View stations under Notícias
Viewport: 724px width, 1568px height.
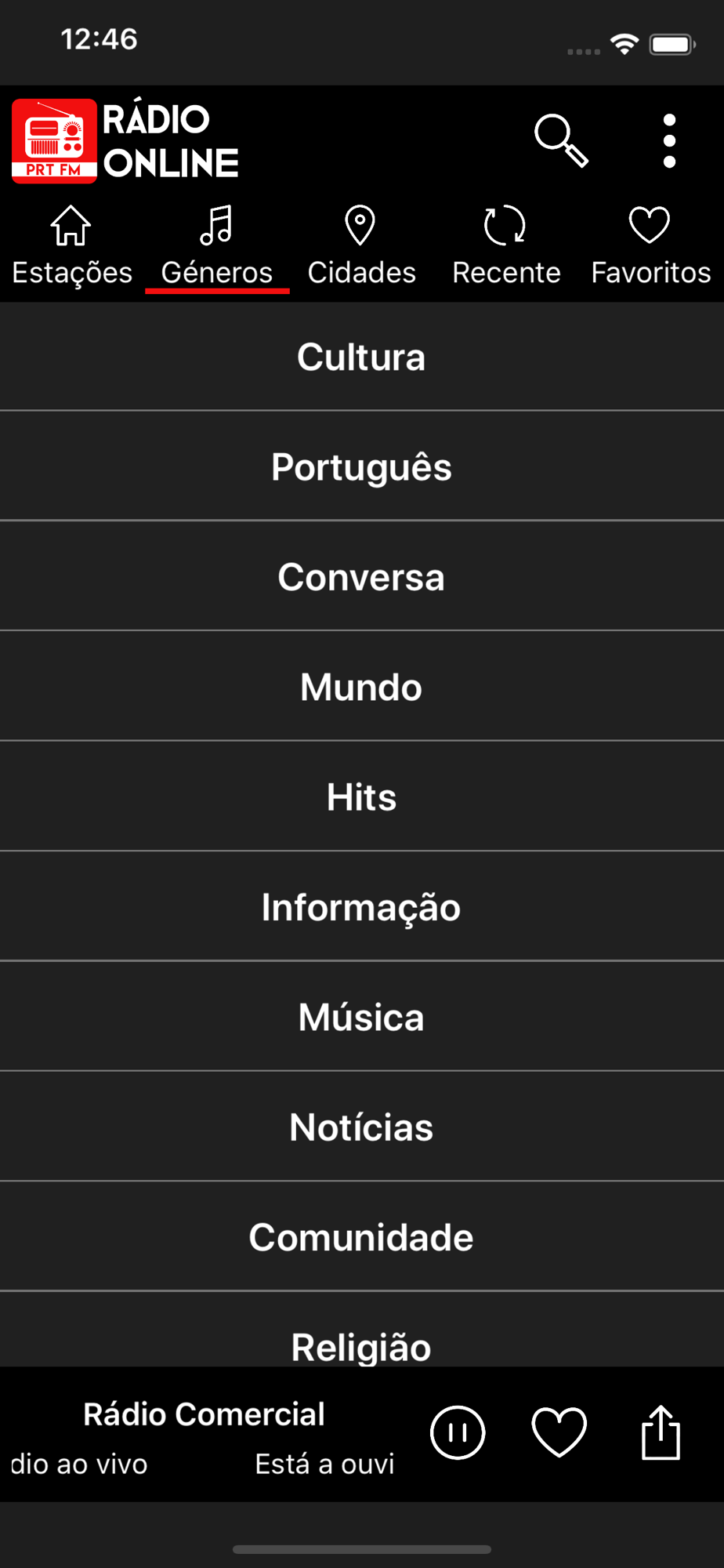(x=362, y=1127)
